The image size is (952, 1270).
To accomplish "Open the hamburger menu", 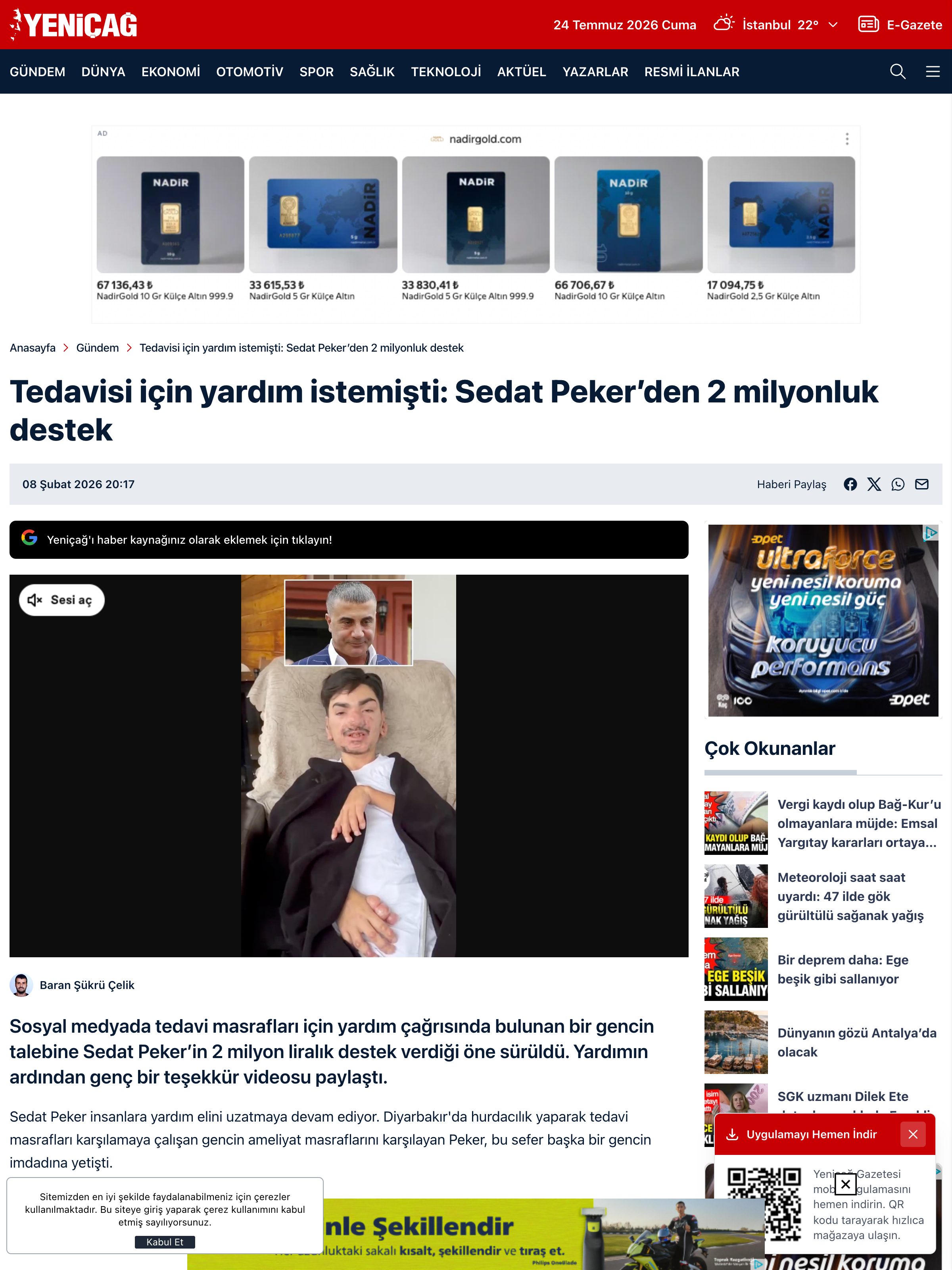I will tap(933, 72).
